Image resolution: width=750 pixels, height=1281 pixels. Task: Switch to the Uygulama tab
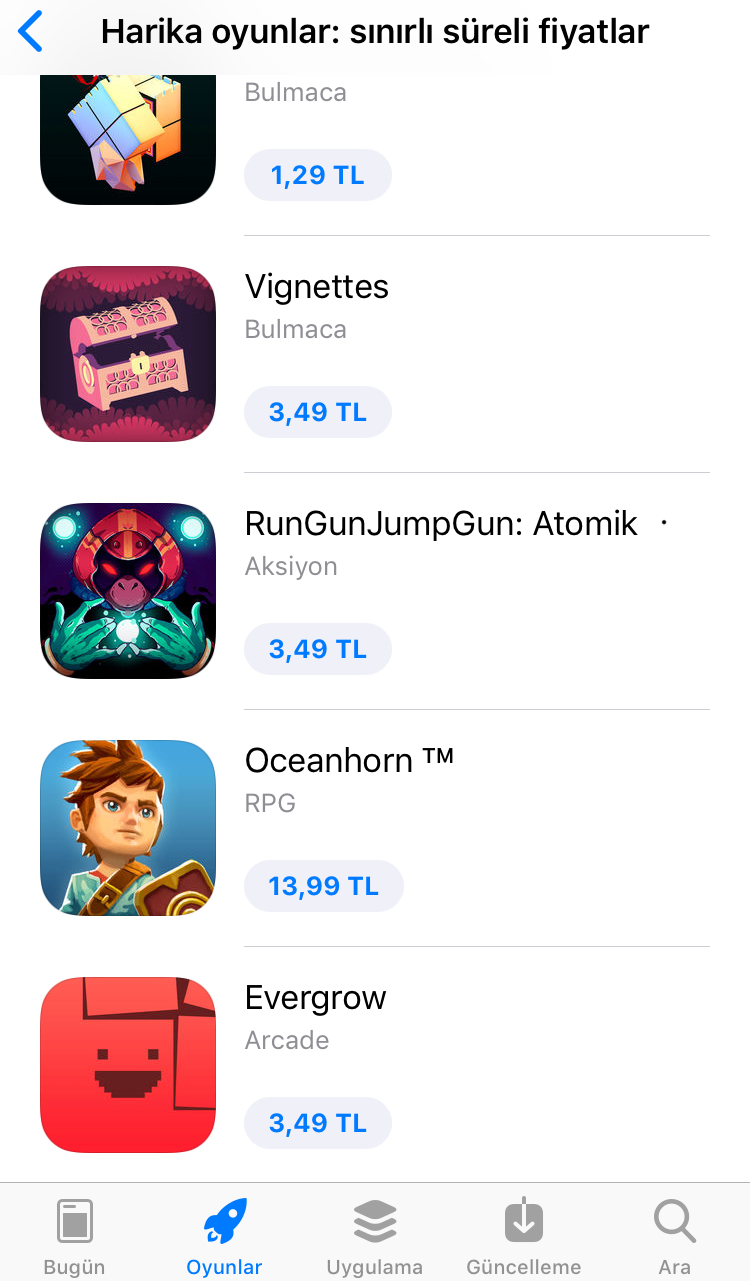pyautogui.click(x=375, y=1236)
